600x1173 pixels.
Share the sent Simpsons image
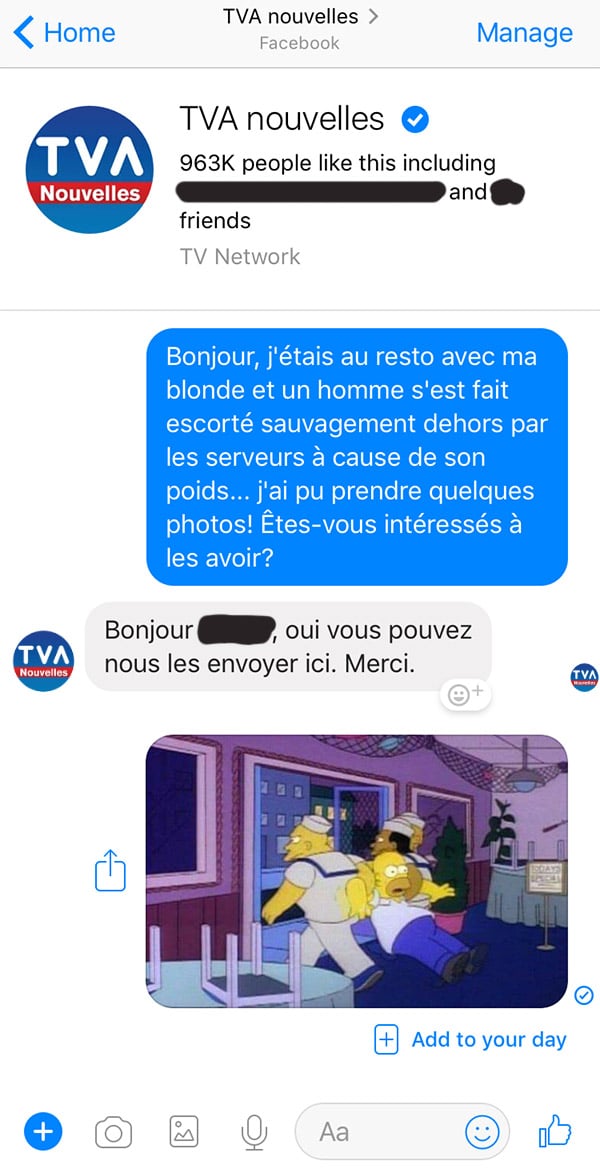pos(110,869)
